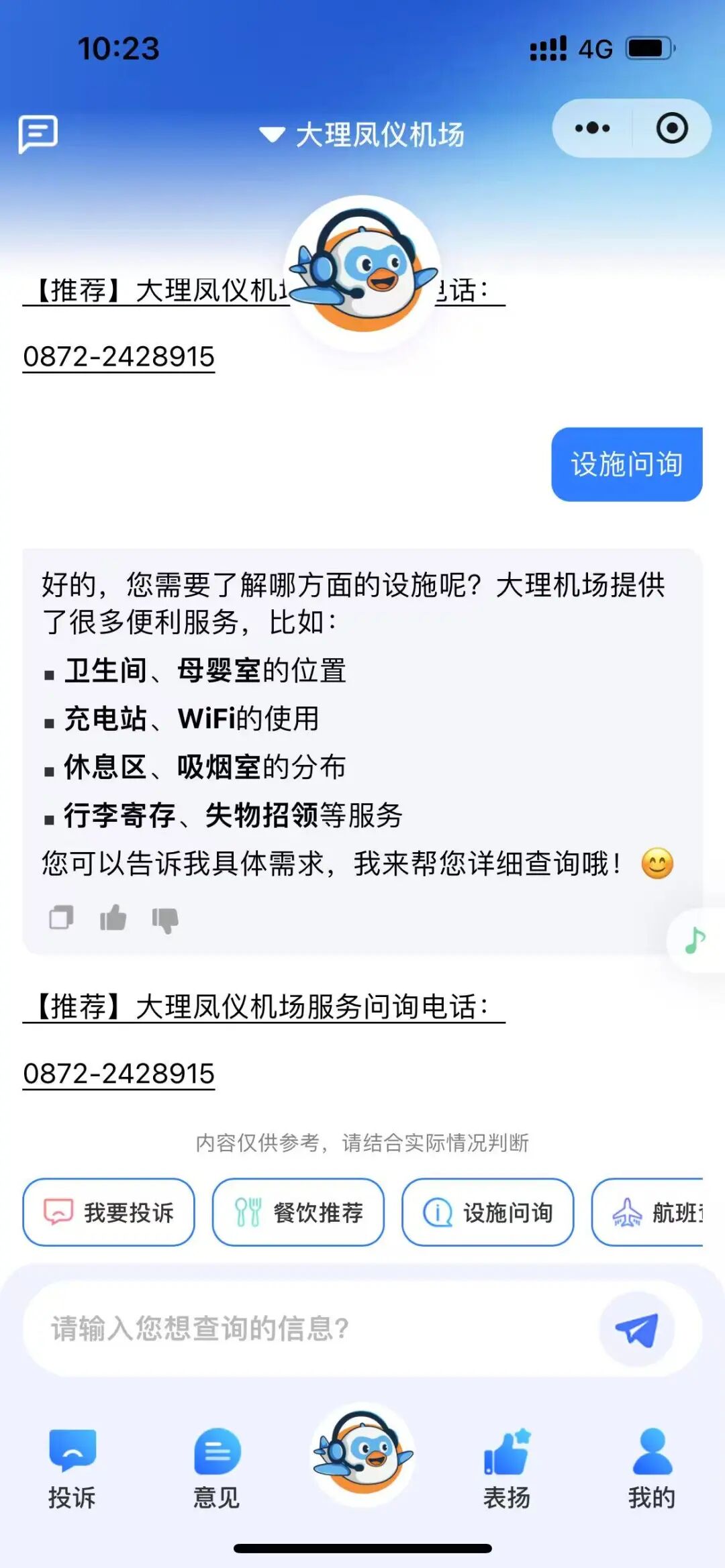Copy the facility inquiry reply
Viewport: 725px width, 1568px height.
click(x=61, y=918)
